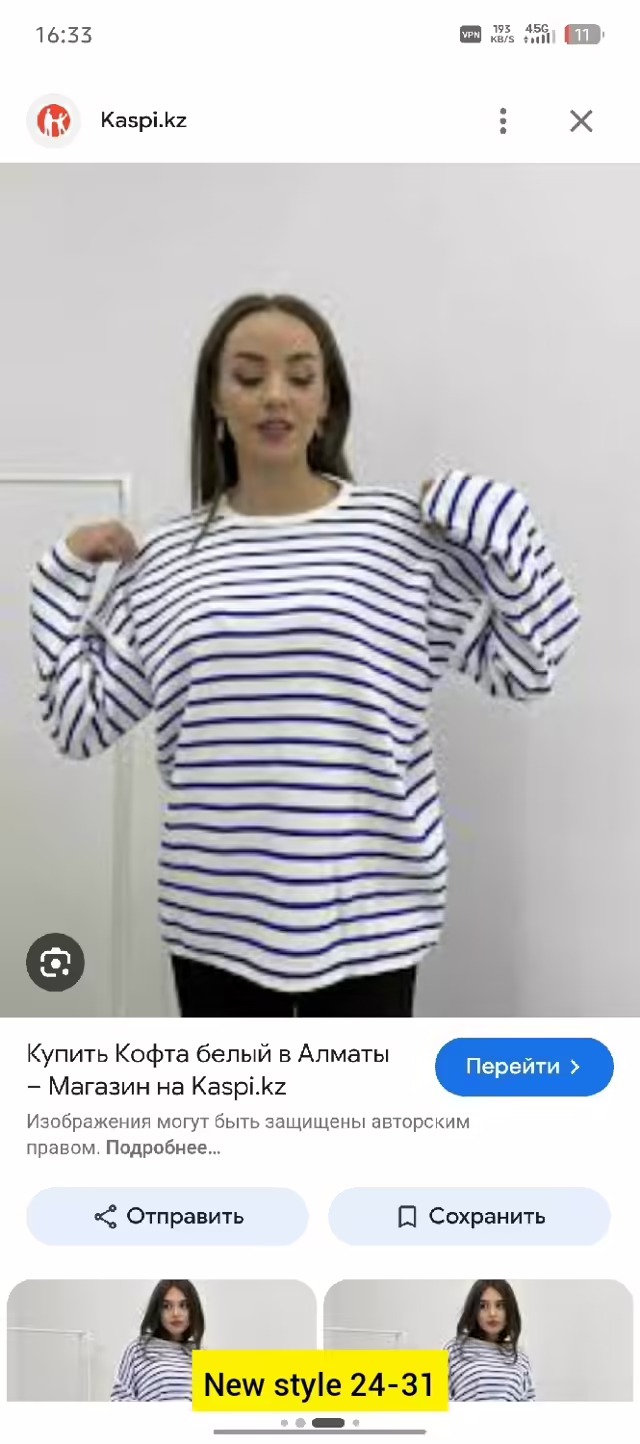
Task: Tap the Перейти button to visit site
Action: coord(524,1067)
